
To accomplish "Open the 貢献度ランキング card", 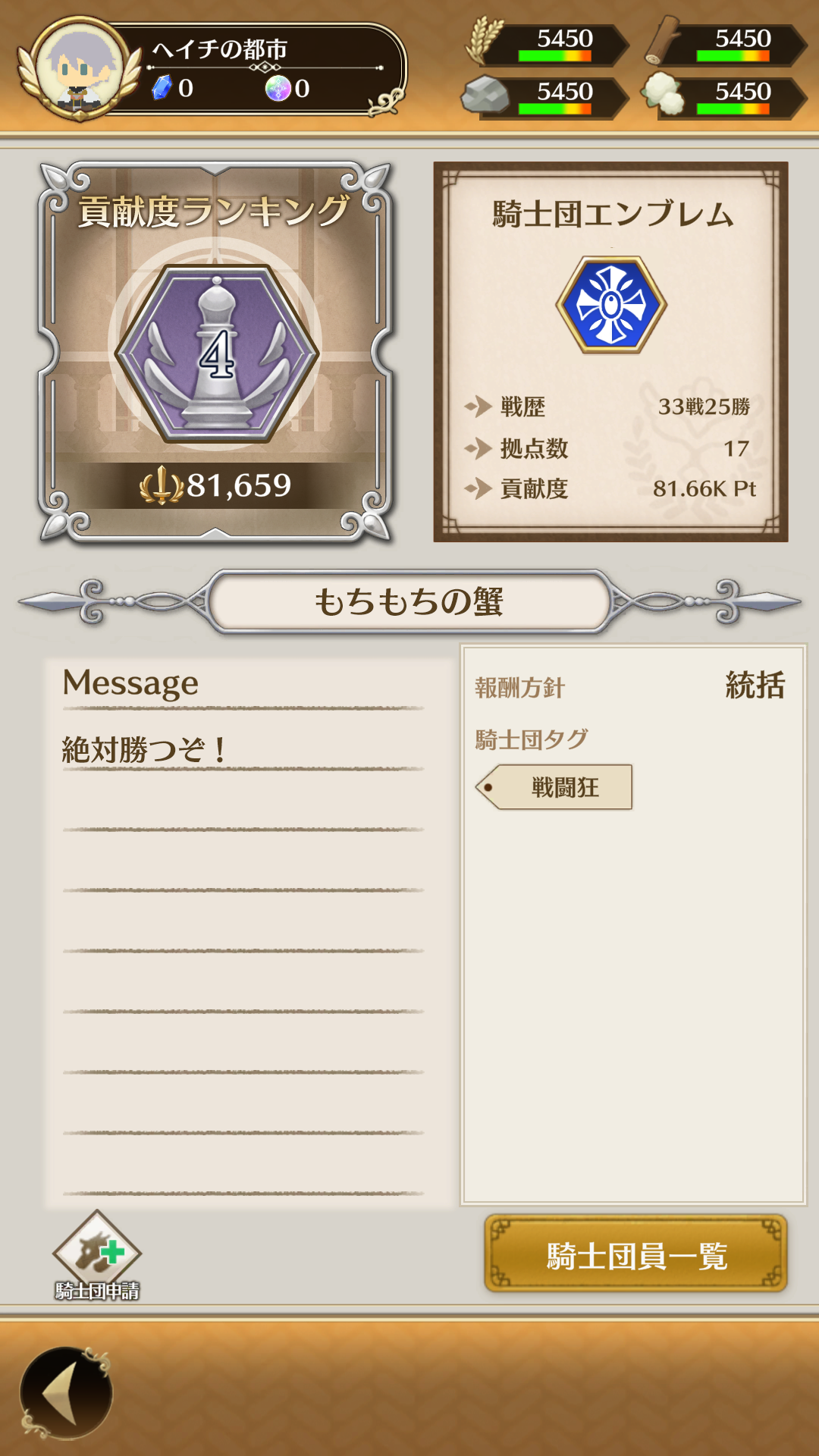I will click(x=216, y=353).
